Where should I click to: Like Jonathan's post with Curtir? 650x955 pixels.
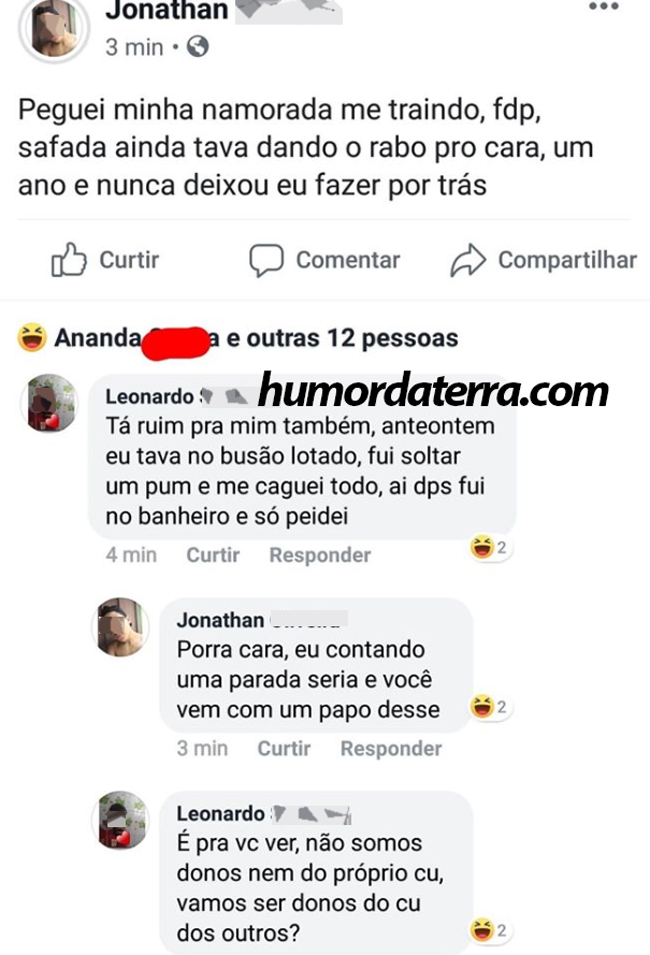(x=105, y=260)
